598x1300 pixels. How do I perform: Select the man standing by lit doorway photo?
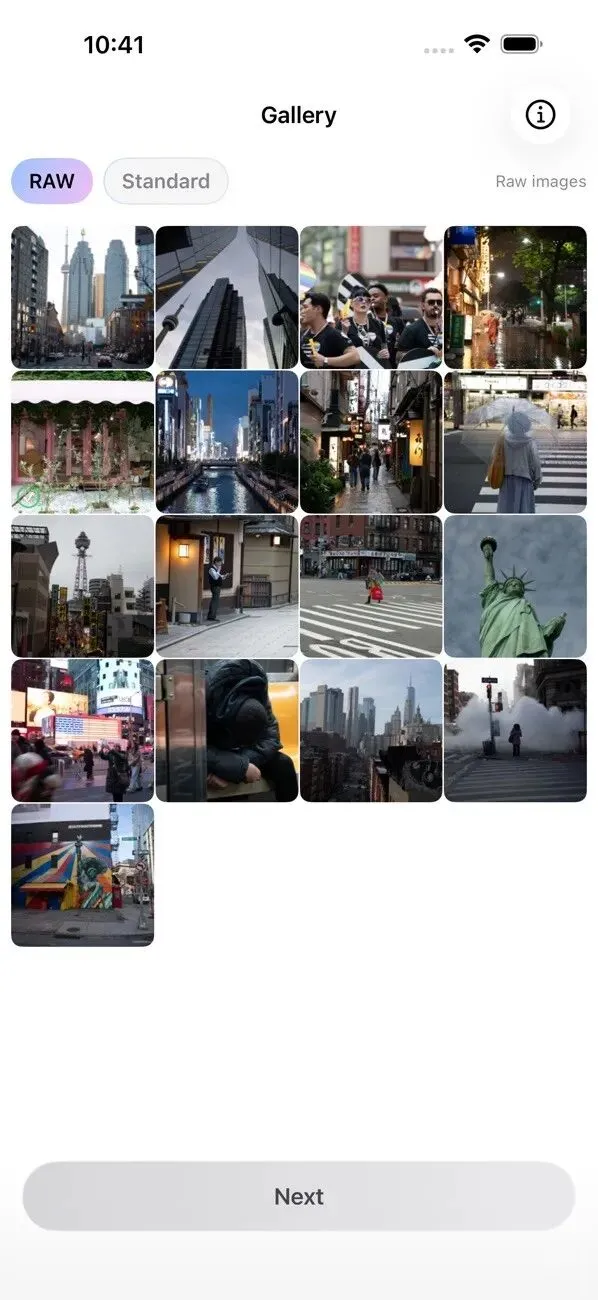tap(227, 586)
